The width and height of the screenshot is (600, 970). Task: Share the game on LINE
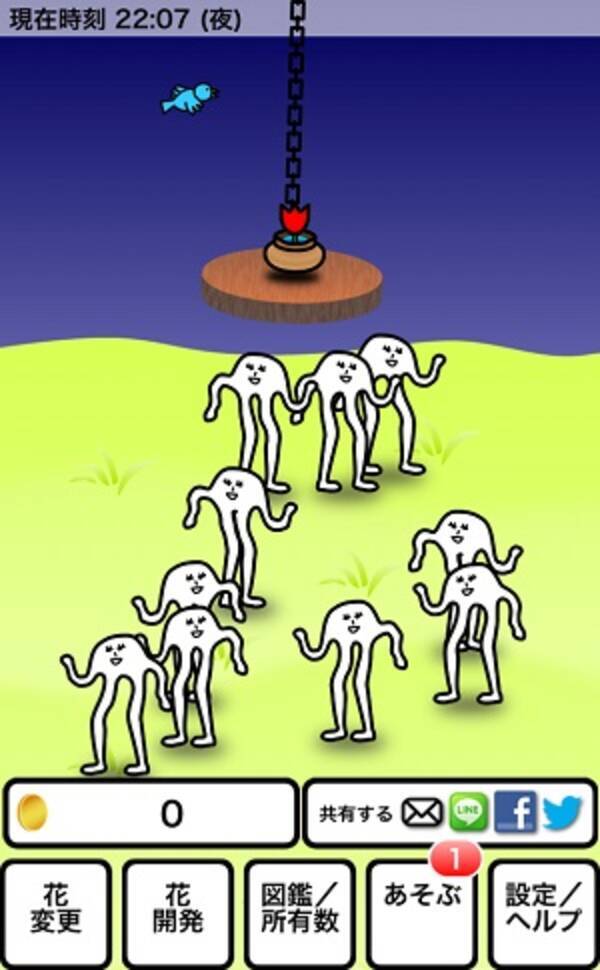469,813
